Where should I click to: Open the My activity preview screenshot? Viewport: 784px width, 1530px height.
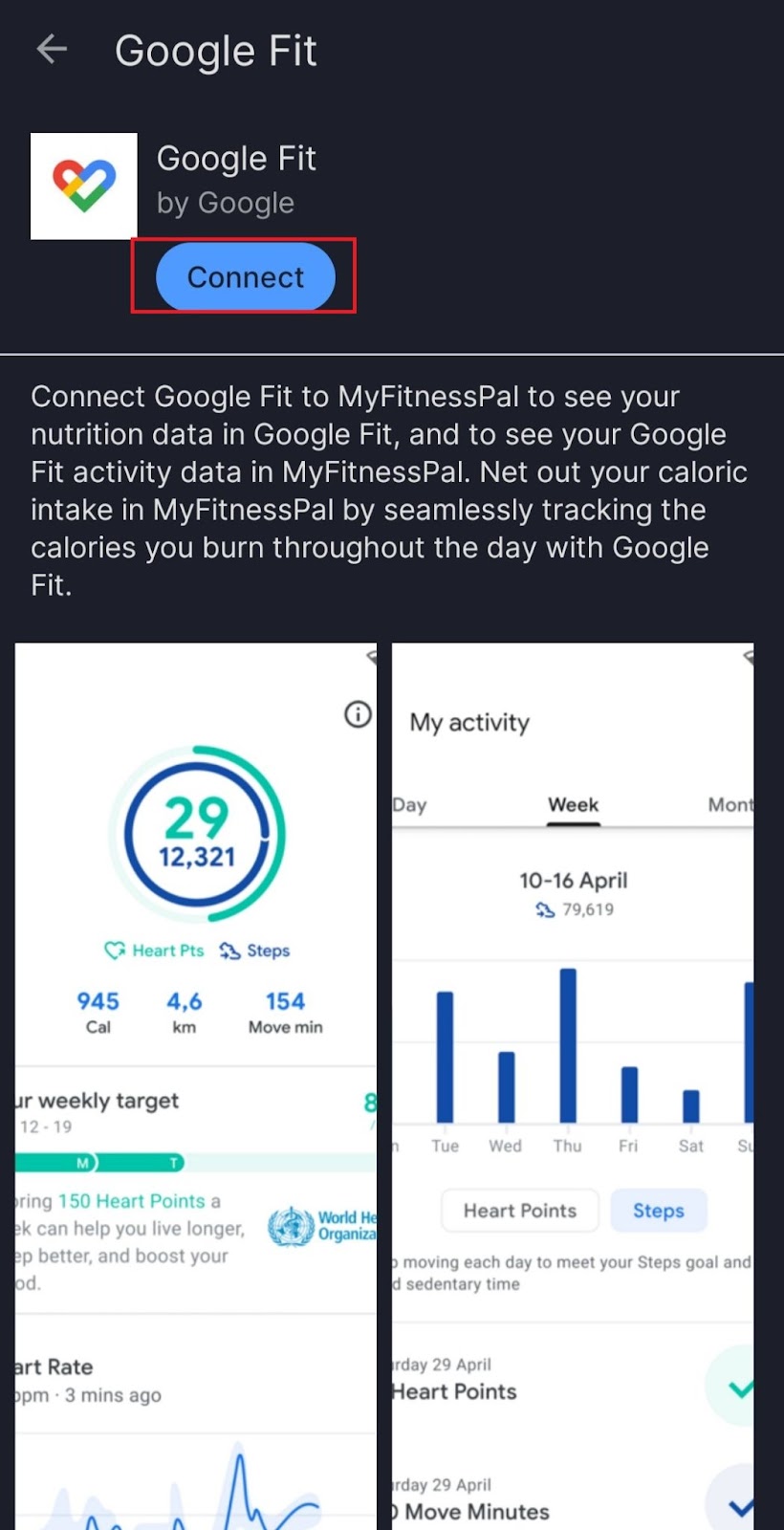click(x=573, y=1086)
